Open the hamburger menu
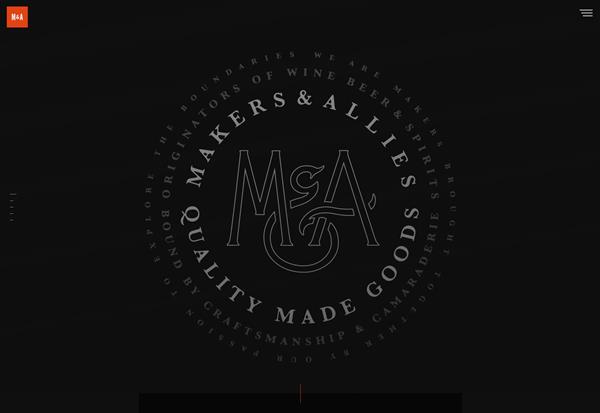Image resolution: width=600 pixels, height=413 pixels. coord(586,13)
